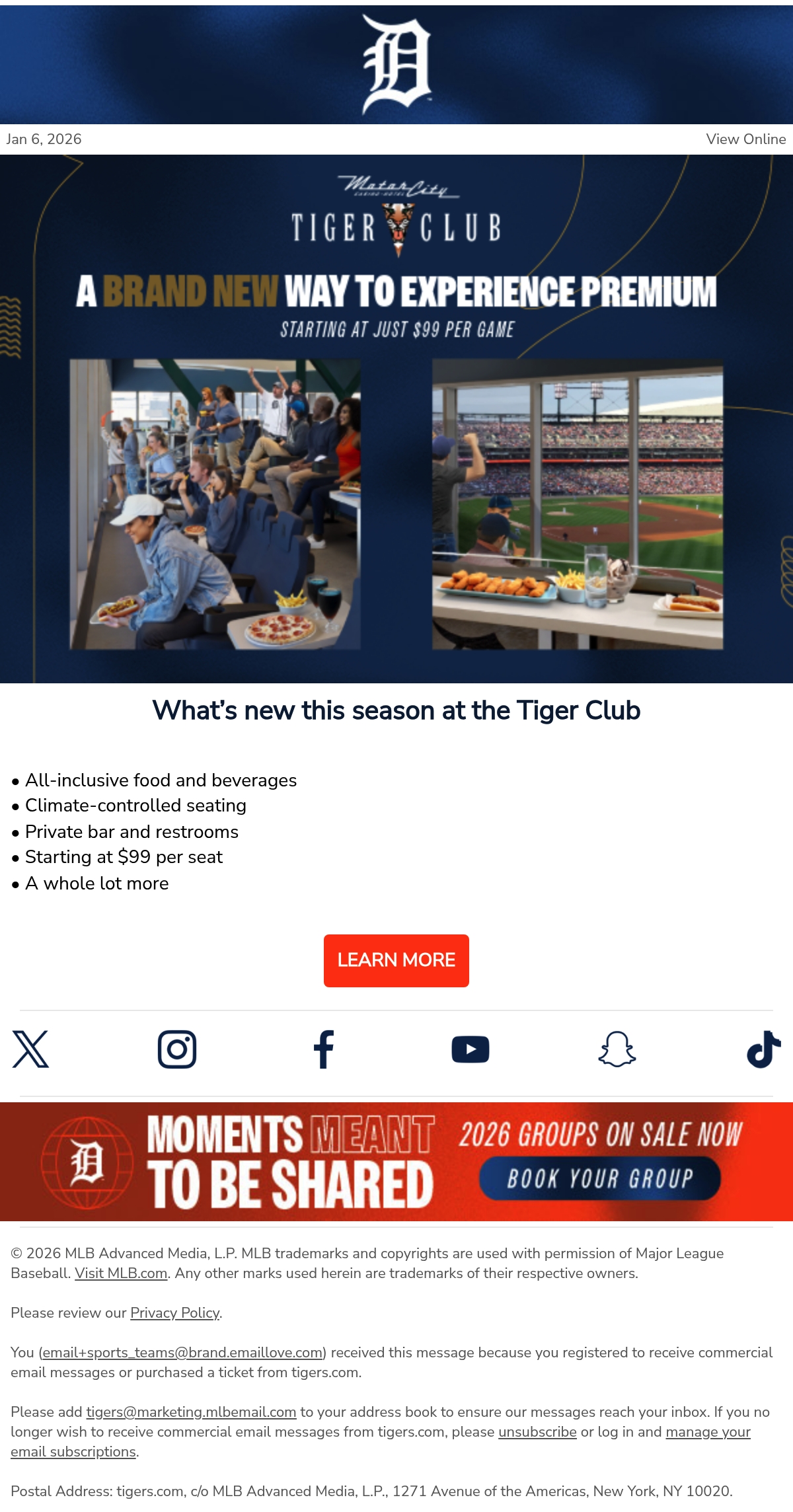Open the YouTube icon
Image resolution: width=793 pixels, height=1512 pixels.
pos(471,1049)
